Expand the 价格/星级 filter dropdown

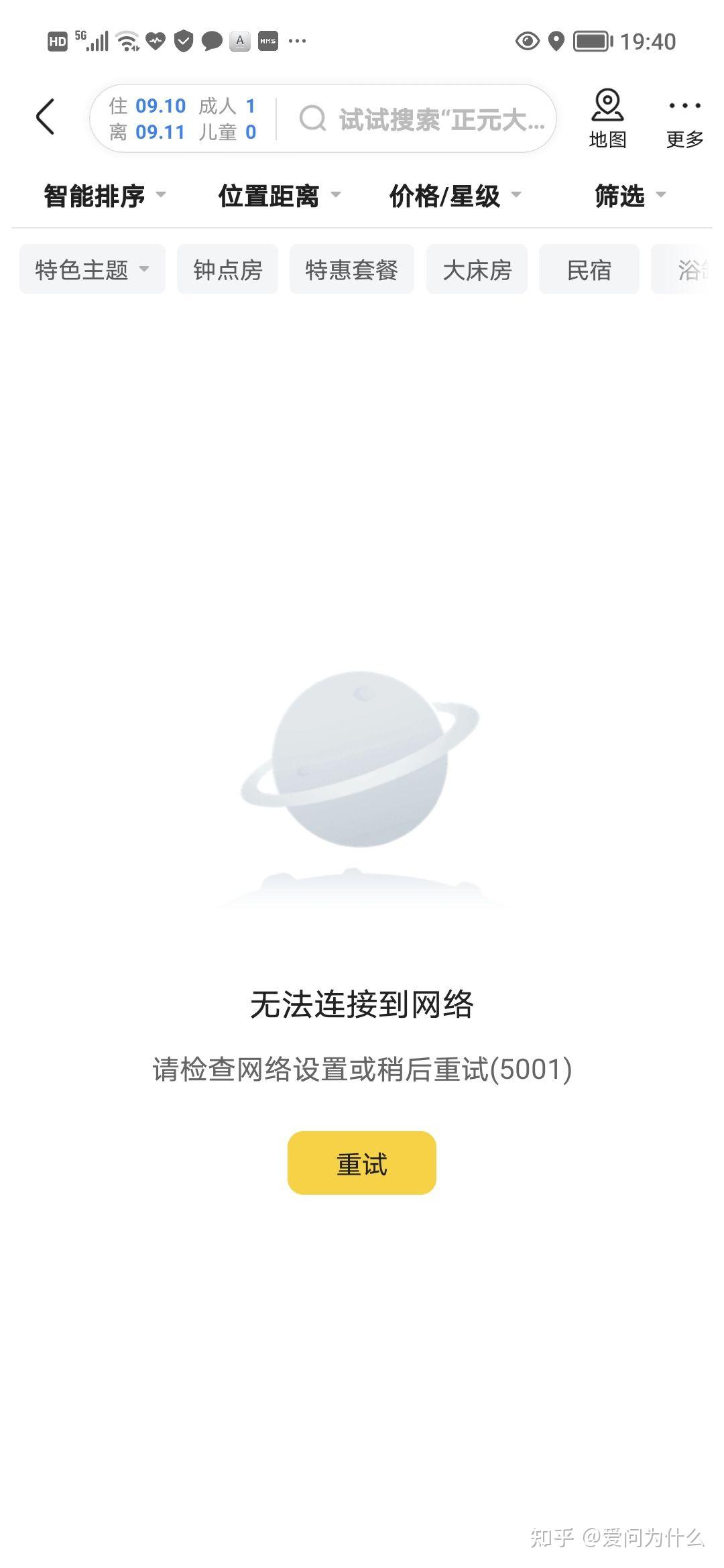click(x=452, y=196)
